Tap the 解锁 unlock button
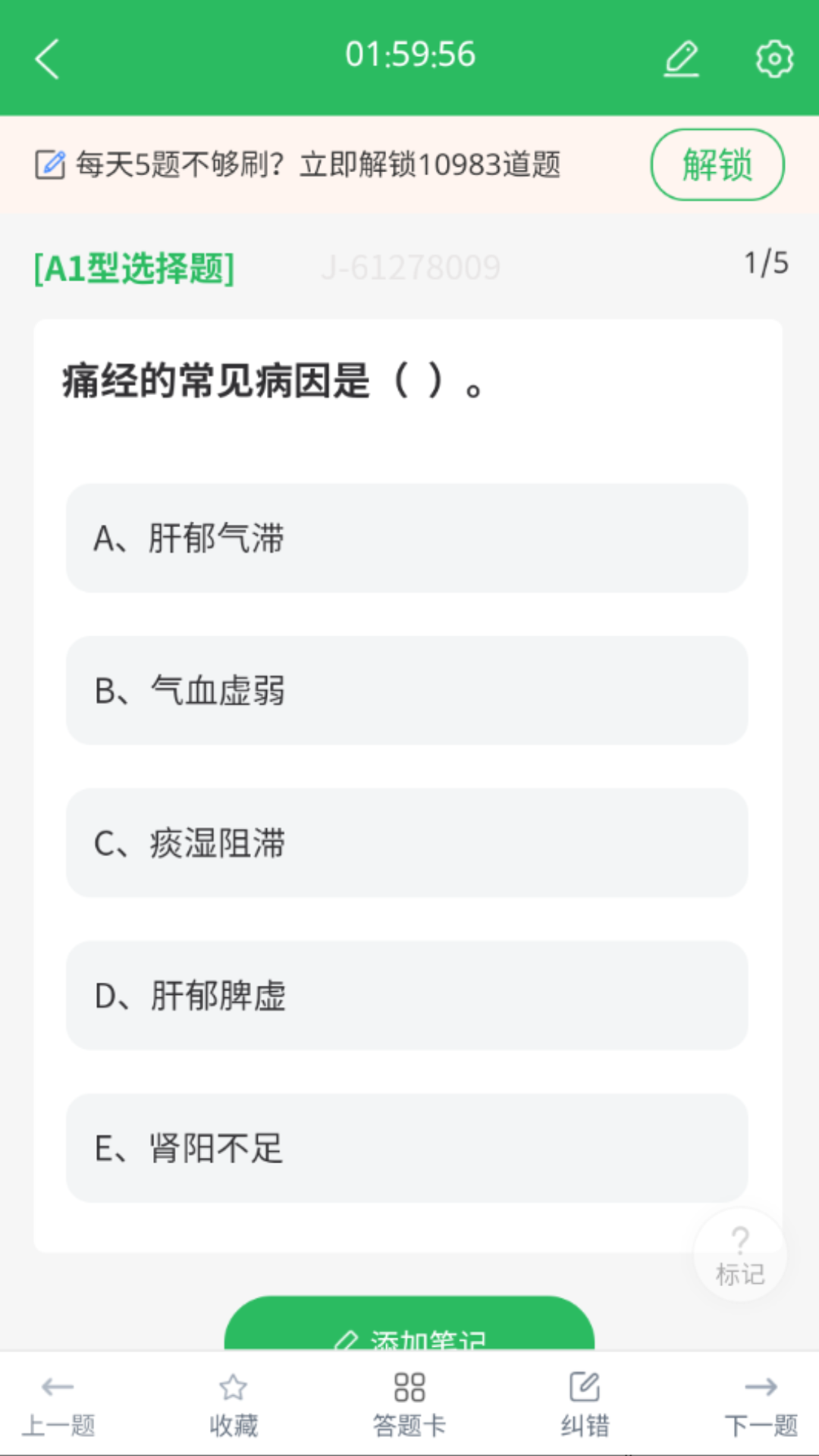The height and width of the screenshot is (1456, 819). pyautogui.click(x=717, y=164)
